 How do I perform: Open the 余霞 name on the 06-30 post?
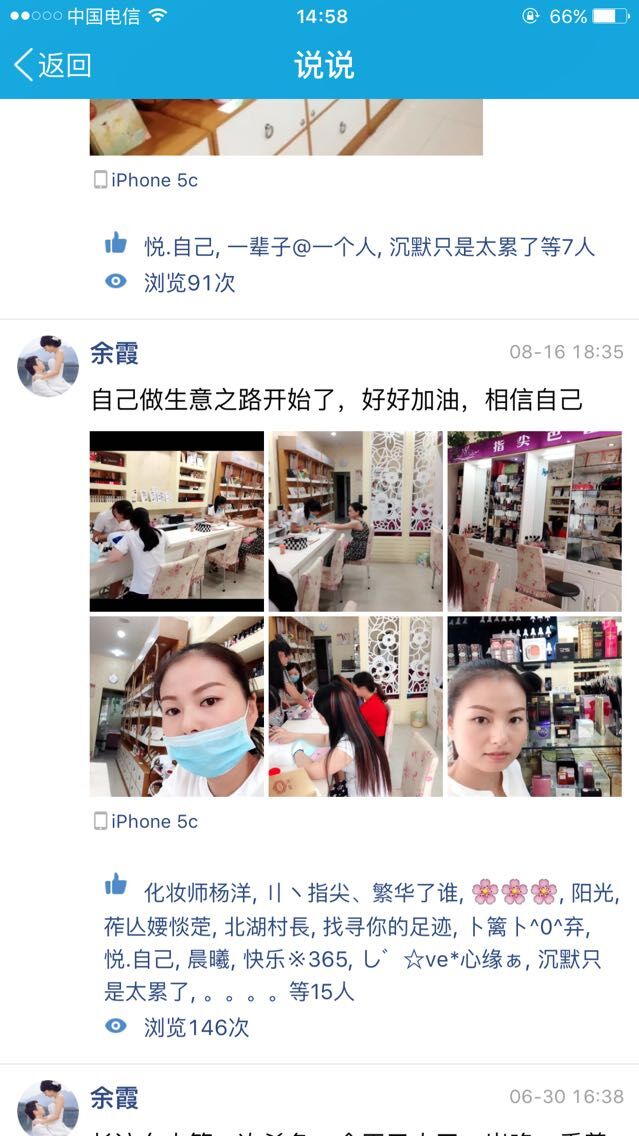(114, 1097)
